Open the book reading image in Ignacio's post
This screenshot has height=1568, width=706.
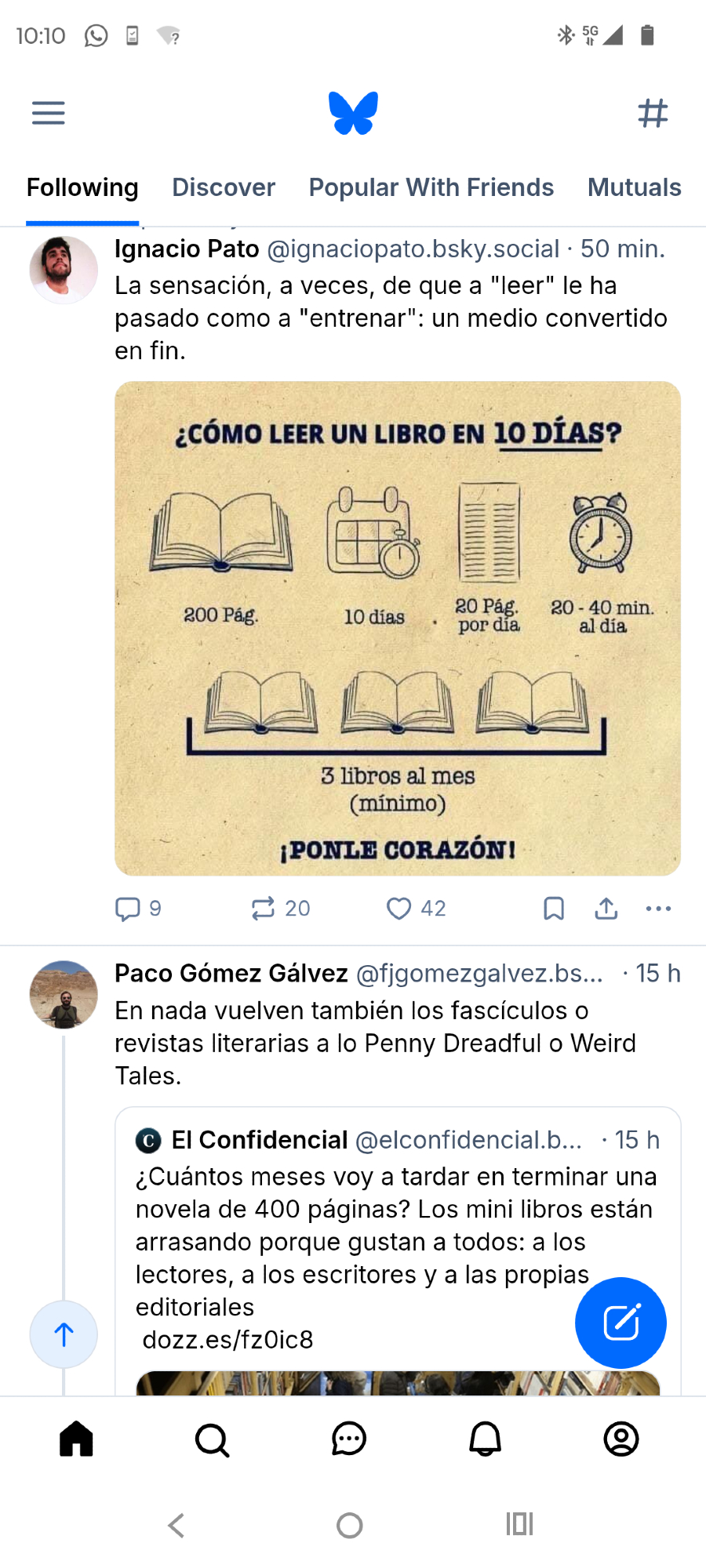pos(398,628)
